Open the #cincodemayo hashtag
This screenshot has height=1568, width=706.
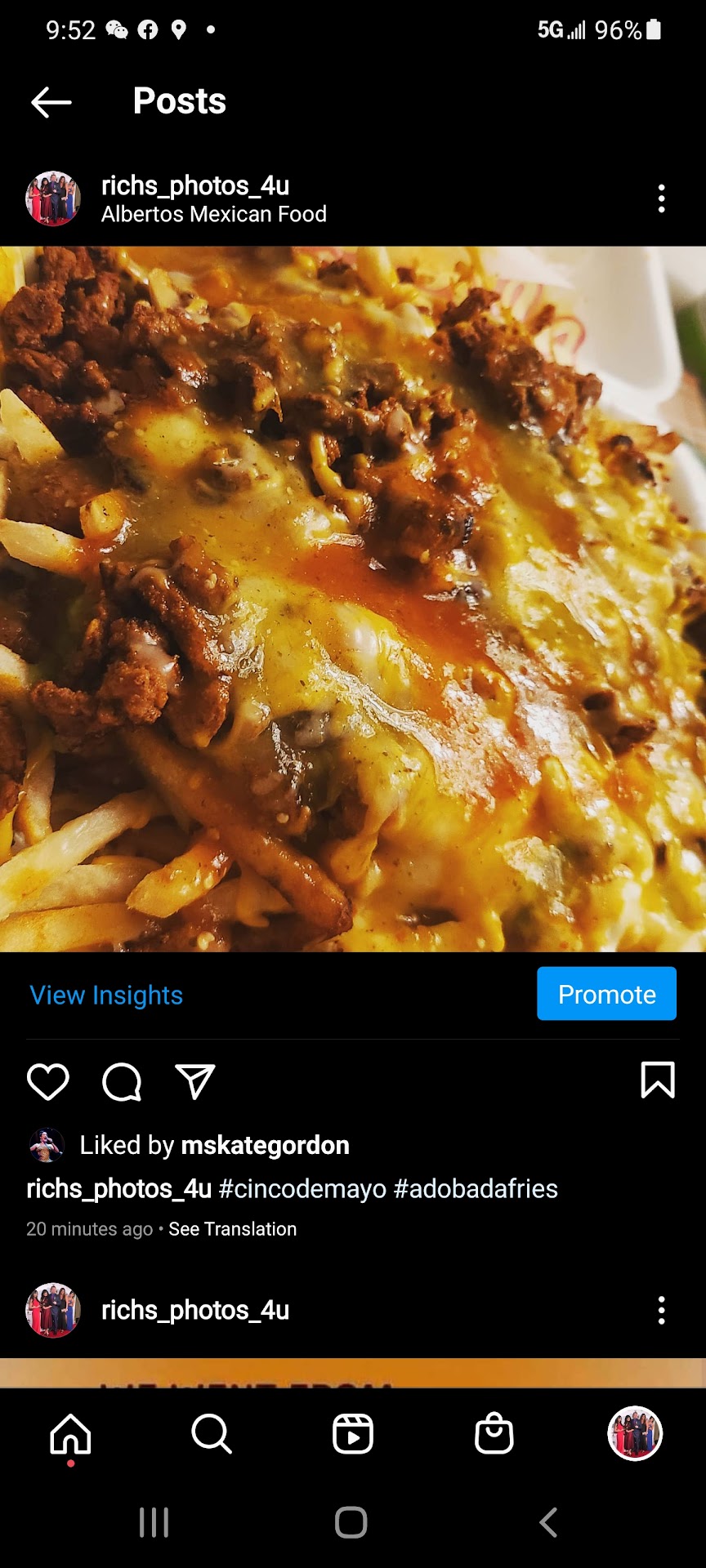tap(302, 1188)
